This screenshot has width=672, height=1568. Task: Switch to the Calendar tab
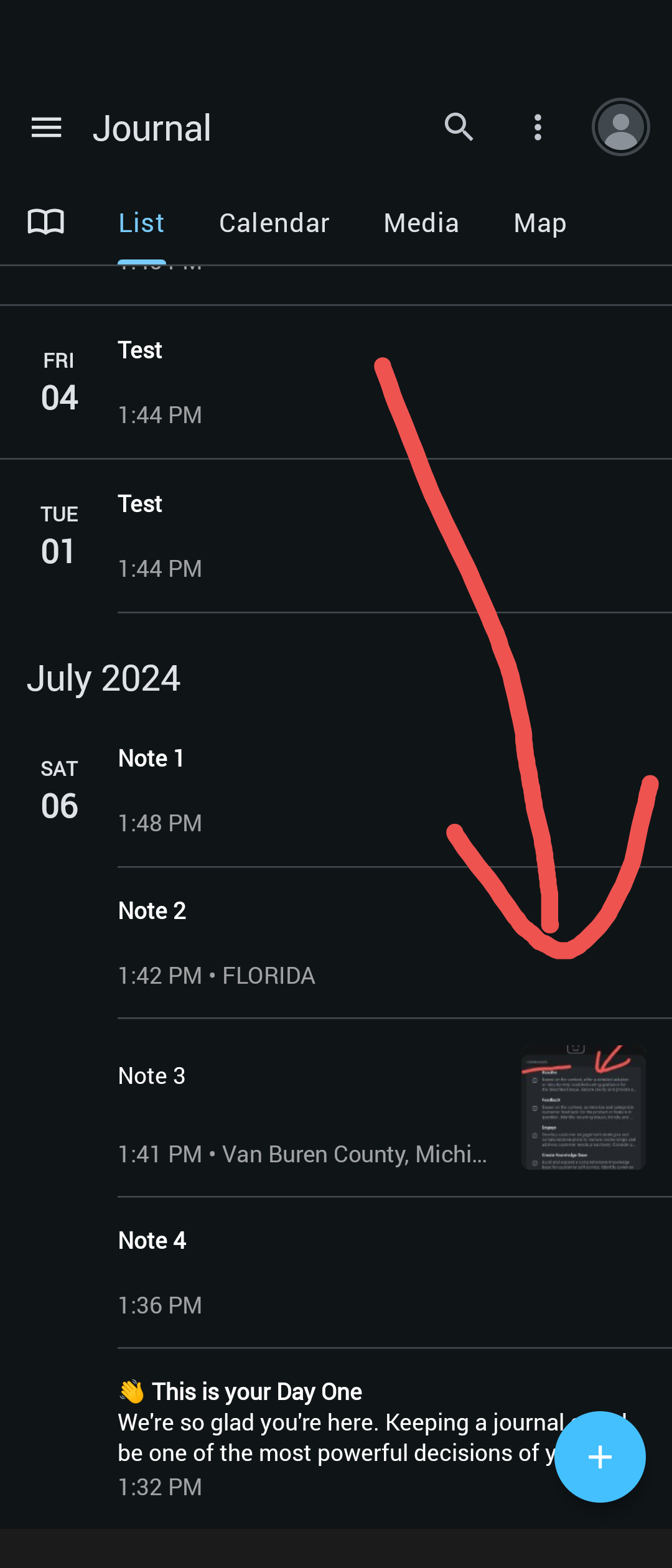click(x=274, y=223)
